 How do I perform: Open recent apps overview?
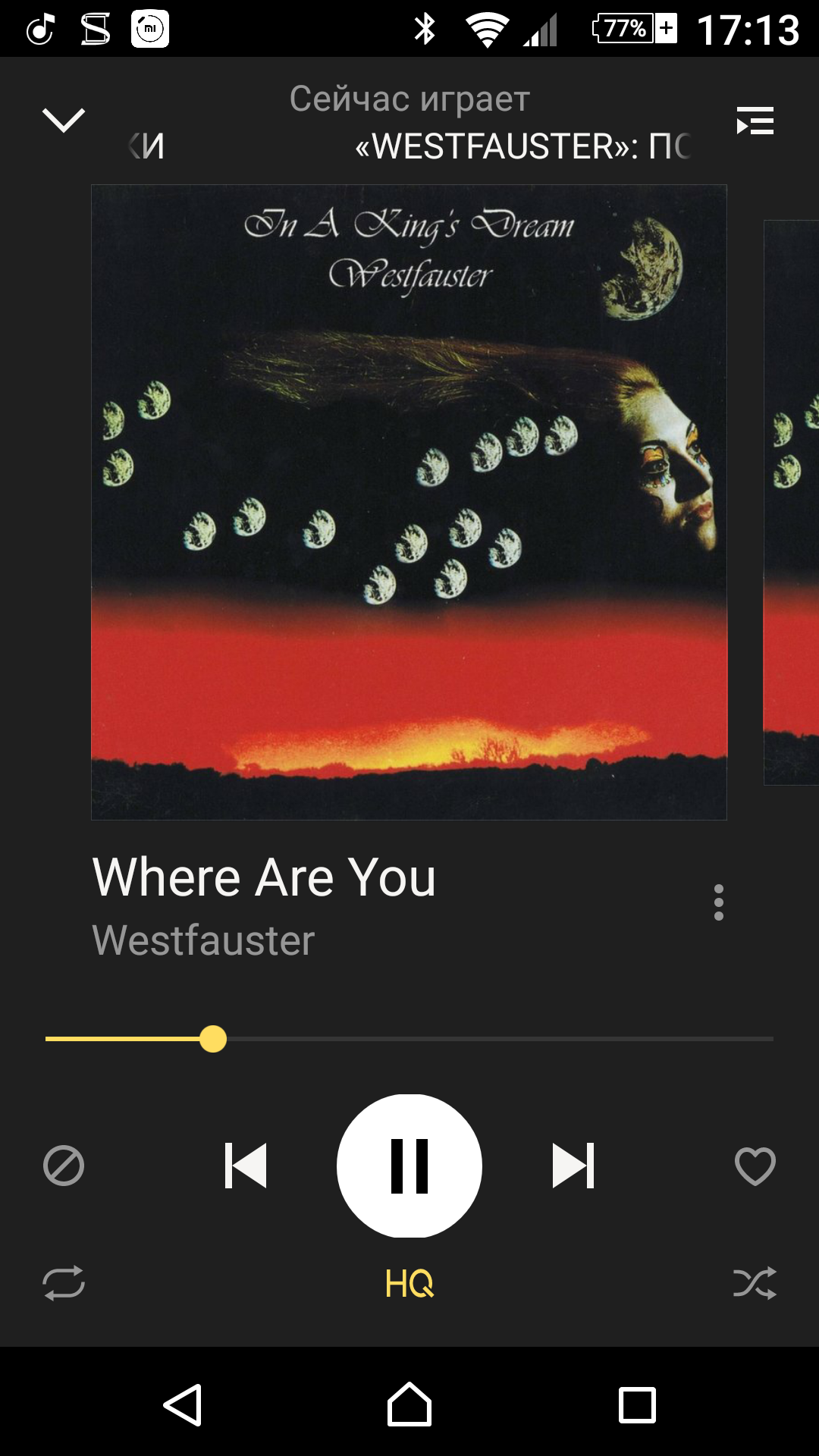coord(637,1405)
